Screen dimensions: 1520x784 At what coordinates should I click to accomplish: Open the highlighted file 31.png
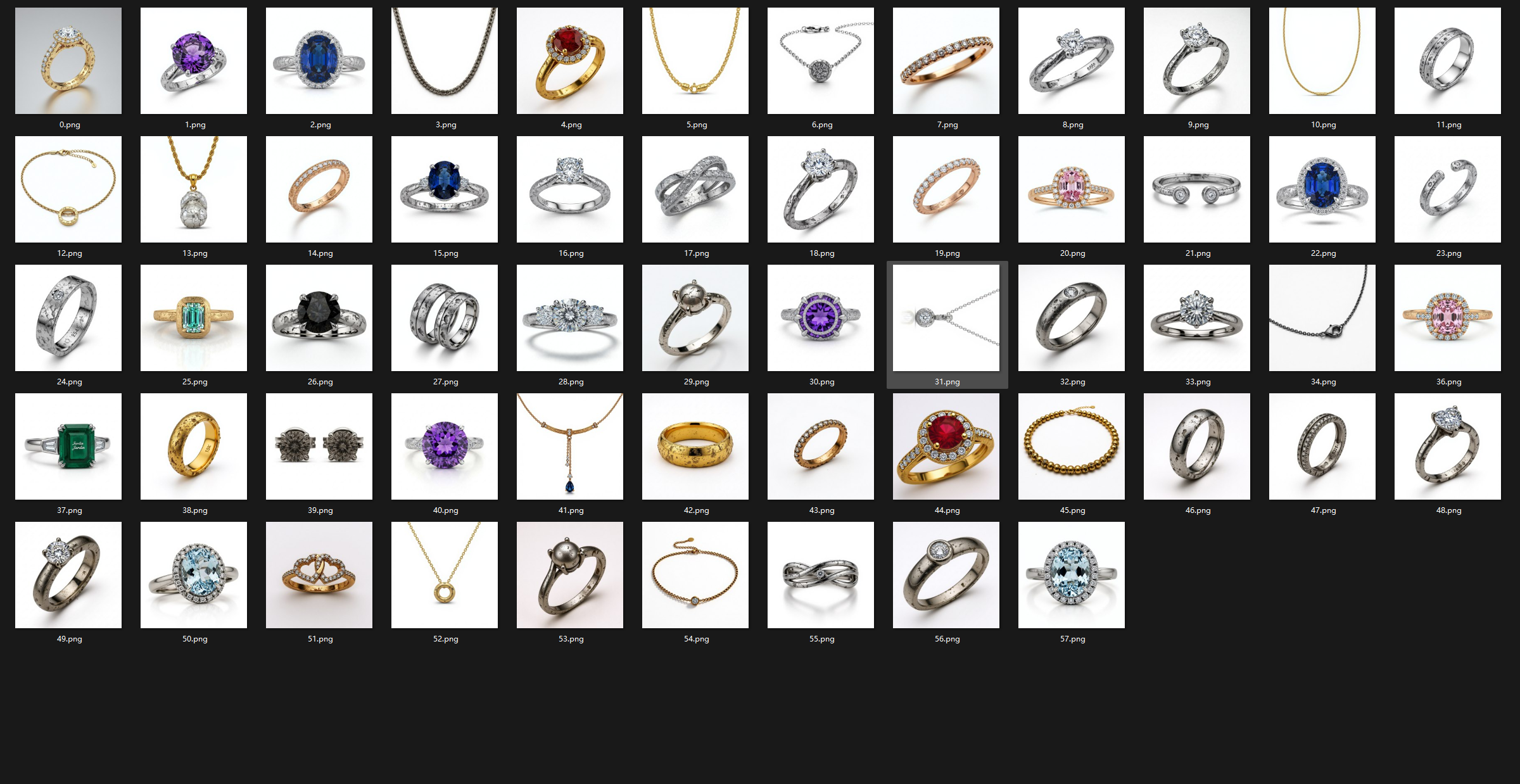tap(946, 318)
